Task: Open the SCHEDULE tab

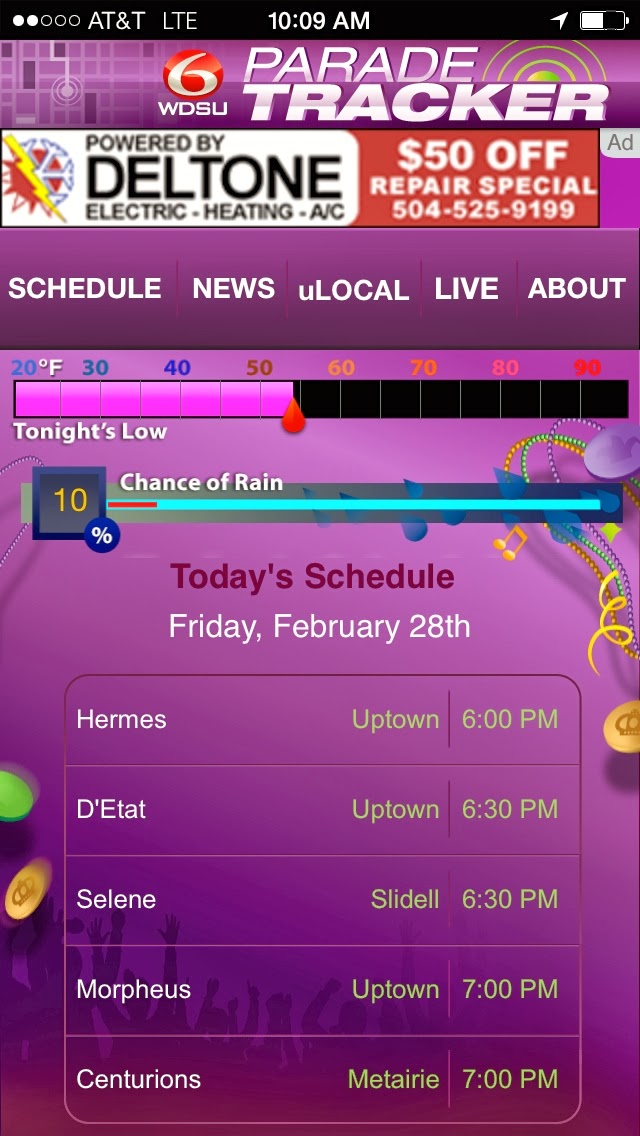Action: point(86,289)
